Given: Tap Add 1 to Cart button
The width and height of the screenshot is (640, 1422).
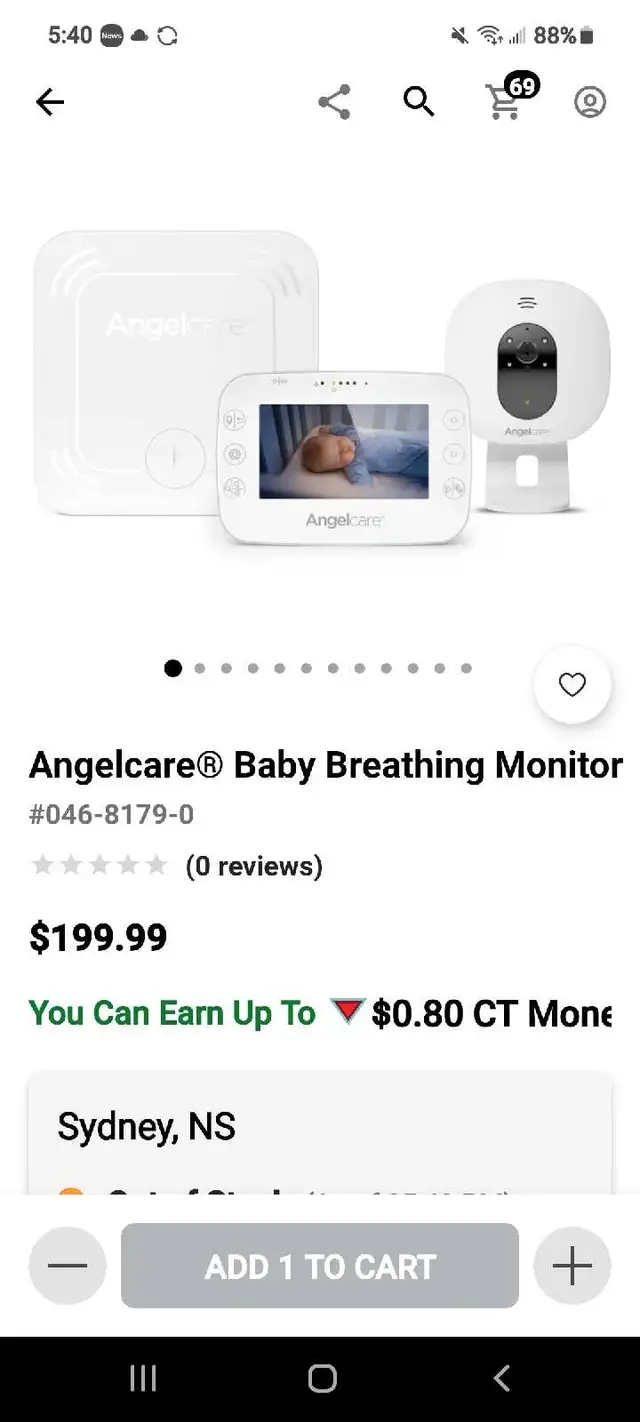Looking at the screenshot, I should [320, 1266].
